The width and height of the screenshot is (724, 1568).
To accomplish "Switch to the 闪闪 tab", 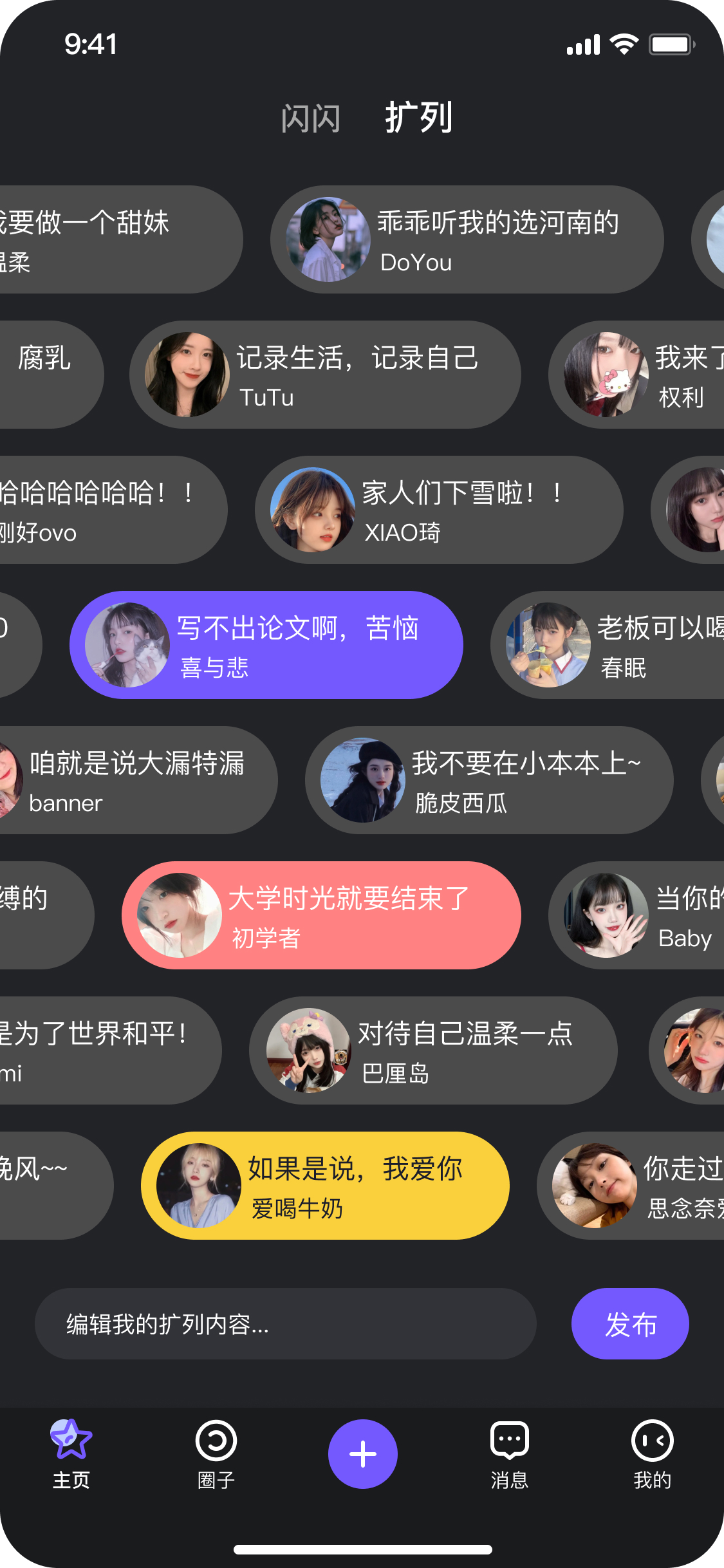I will 310,118.
